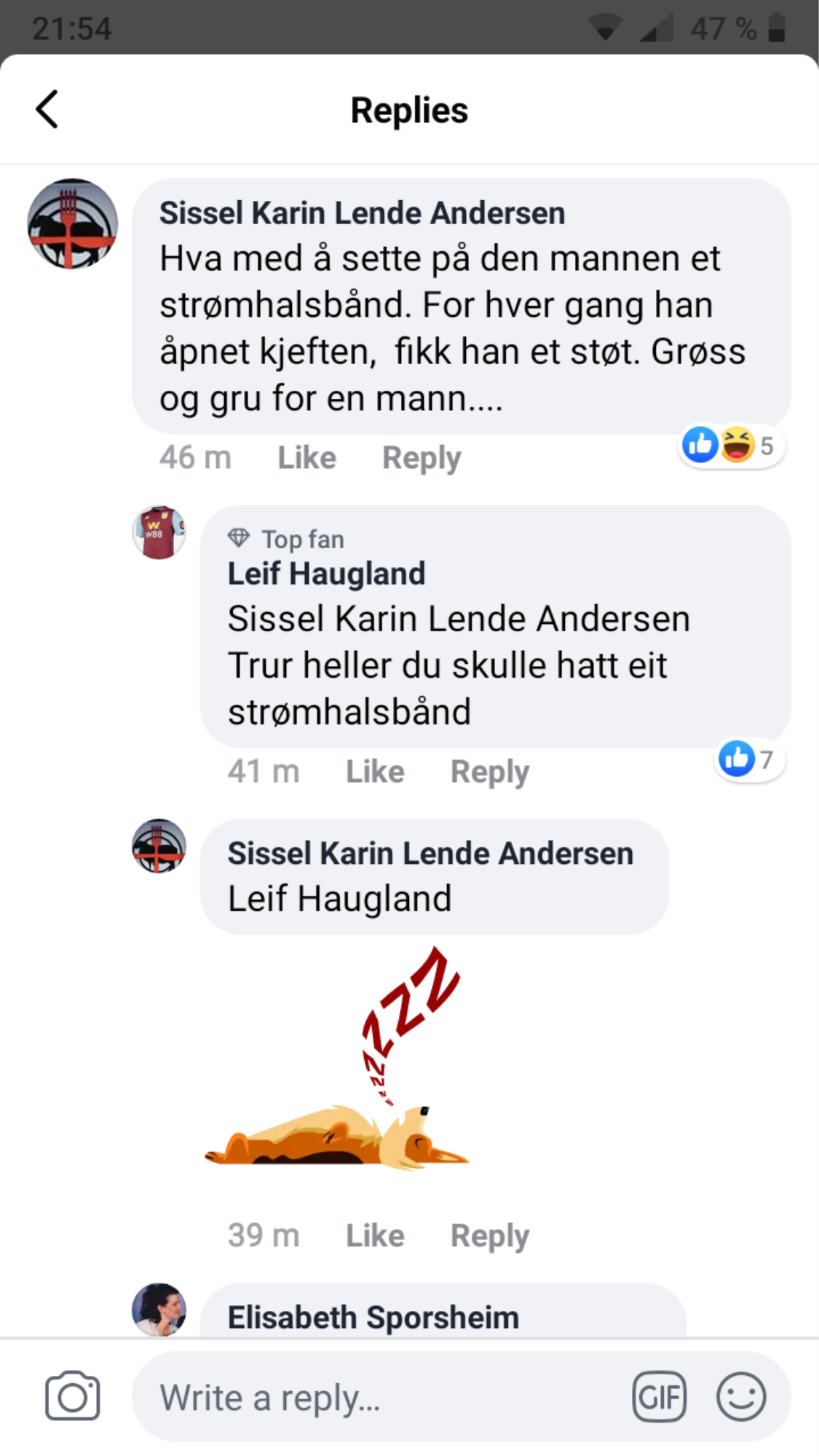The width and height of the screenshot is (819, 1456).
Task: Open the sleeping dog sticker
Action: tap(335, 1057)
